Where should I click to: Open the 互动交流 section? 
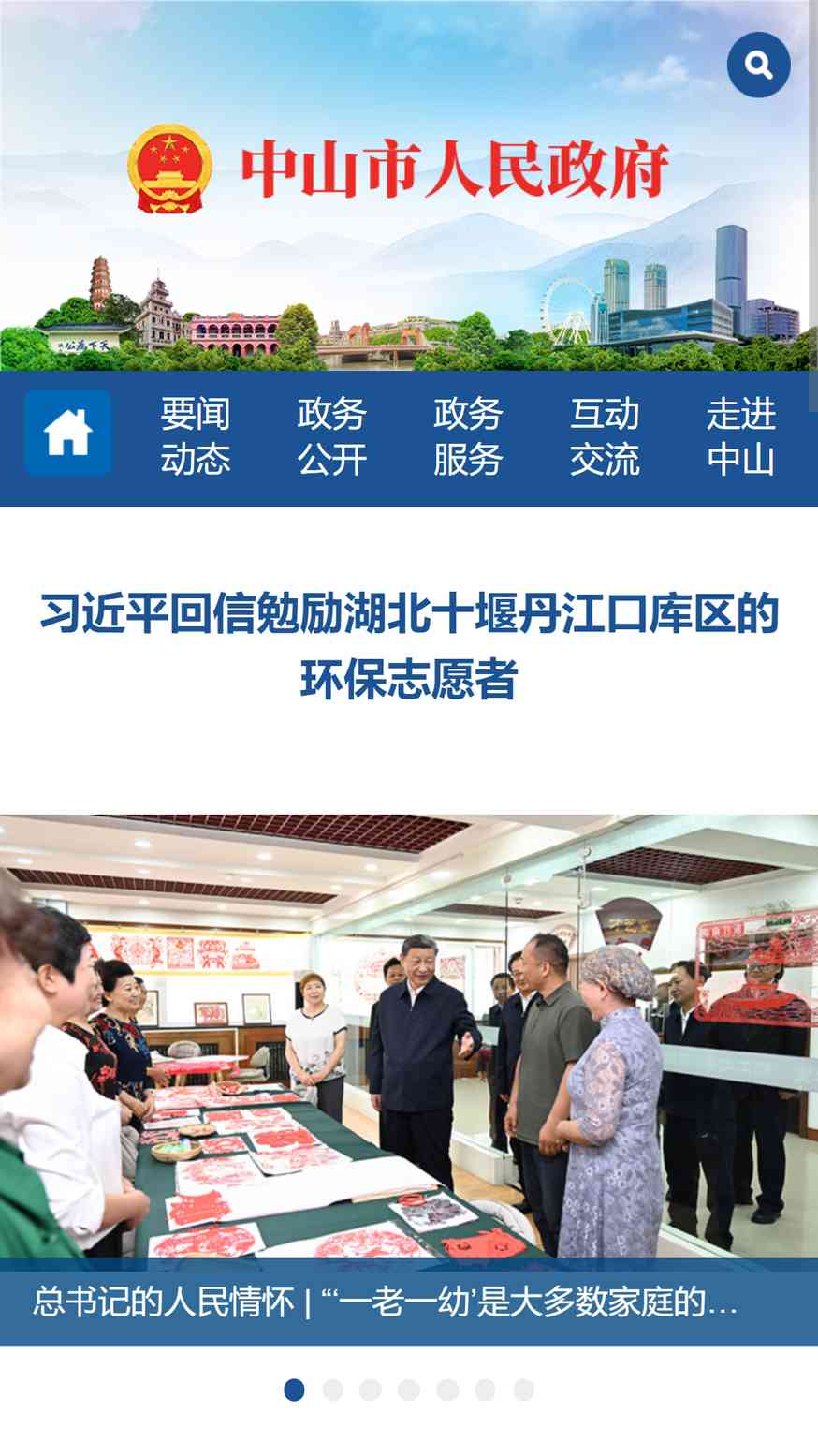tap(605, 436)
